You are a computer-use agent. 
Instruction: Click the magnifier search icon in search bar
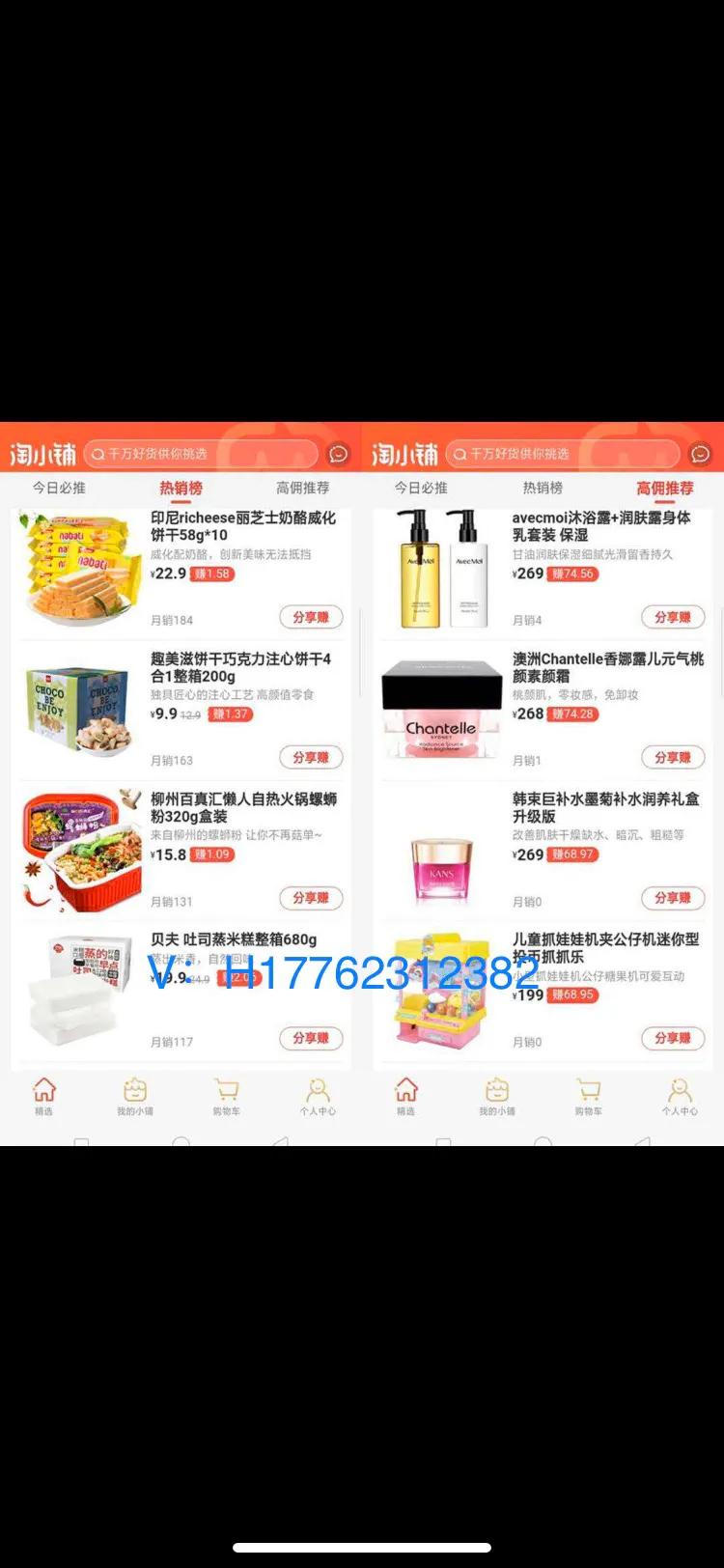point(99,454)
